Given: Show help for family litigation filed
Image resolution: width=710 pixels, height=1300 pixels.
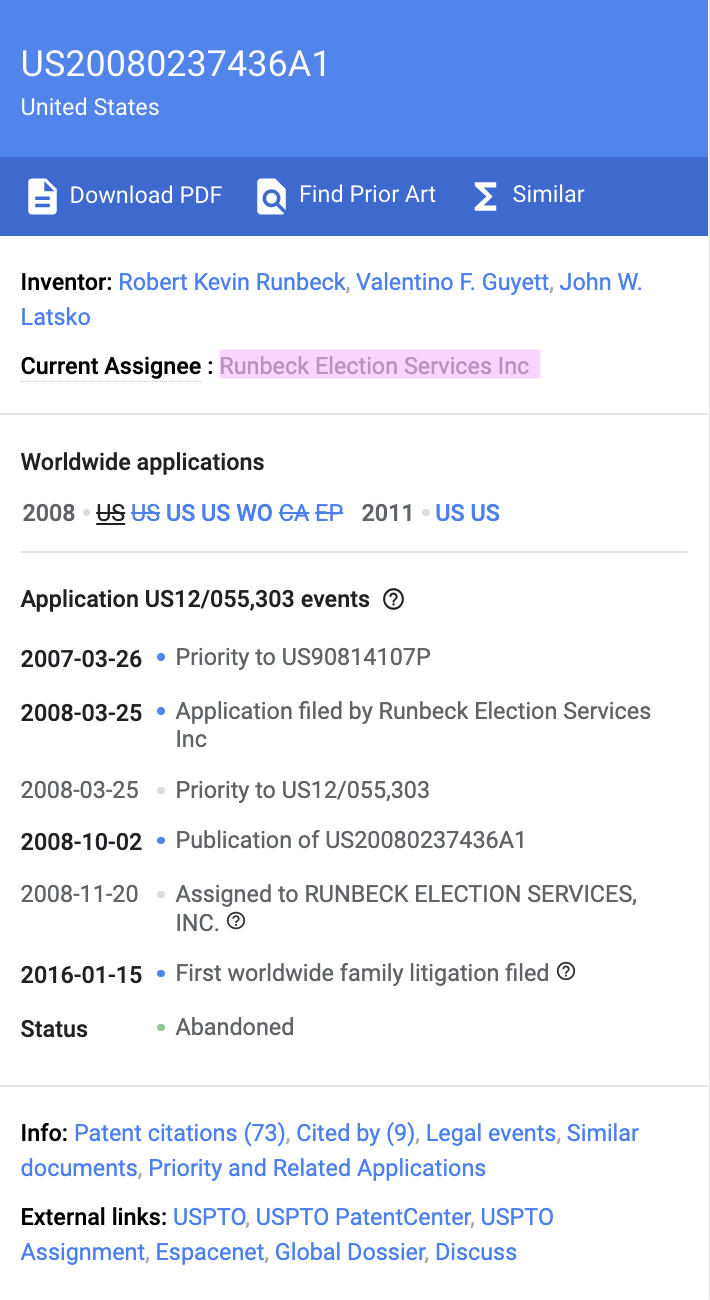Looking at the screenshot, I should (566, 971).
